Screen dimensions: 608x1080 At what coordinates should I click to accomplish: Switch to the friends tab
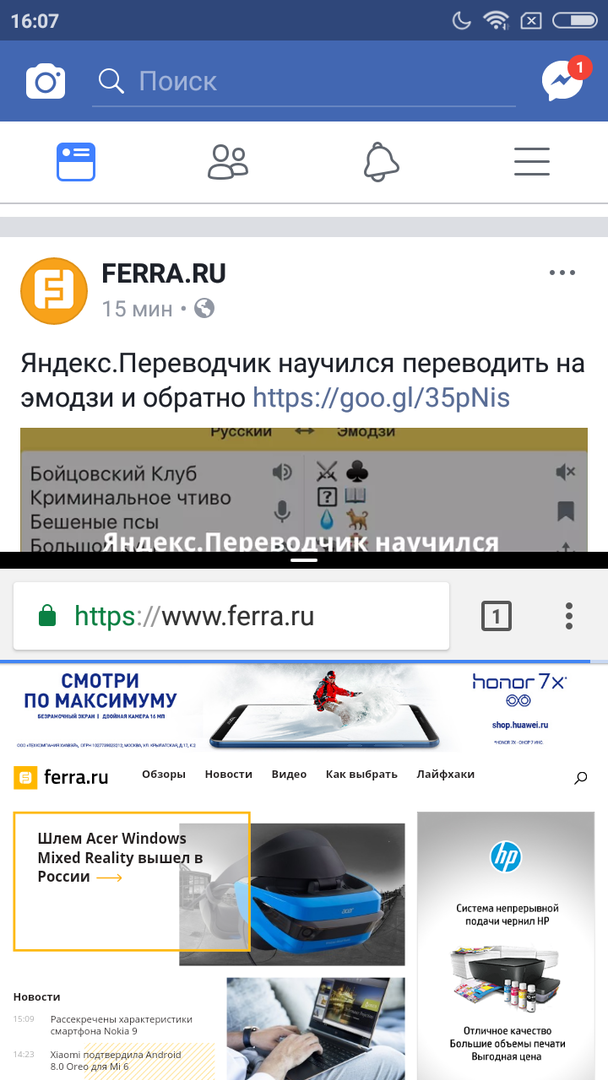point(228,161)
